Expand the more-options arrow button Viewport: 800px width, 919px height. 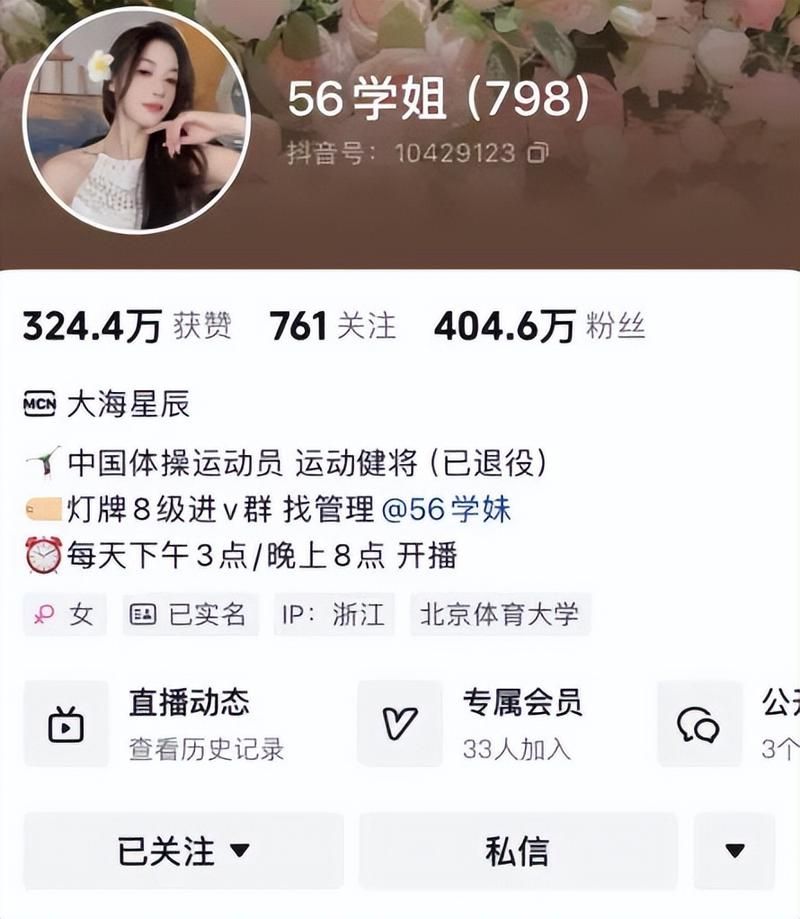(735, 851)
